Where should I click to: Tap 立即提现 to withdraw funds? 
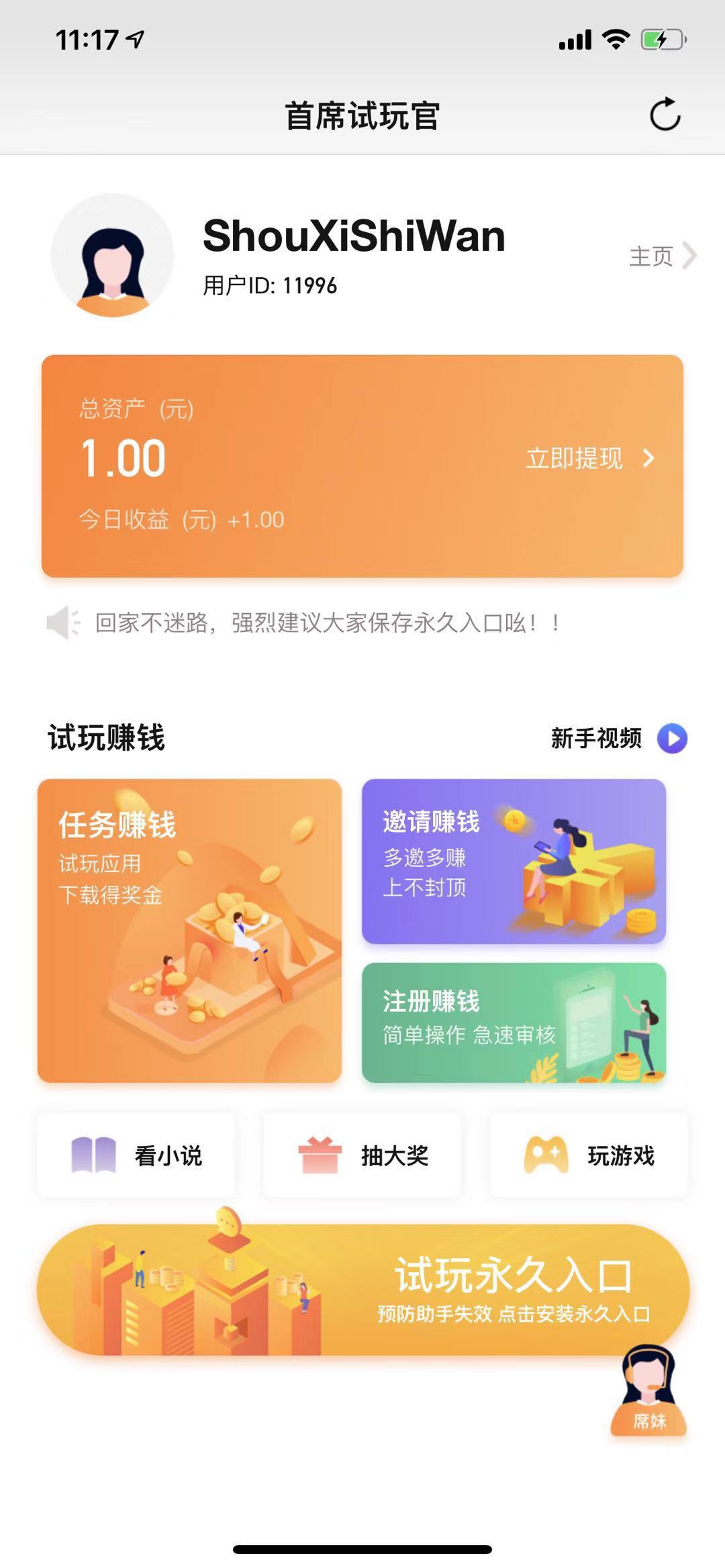coord(574,459)
